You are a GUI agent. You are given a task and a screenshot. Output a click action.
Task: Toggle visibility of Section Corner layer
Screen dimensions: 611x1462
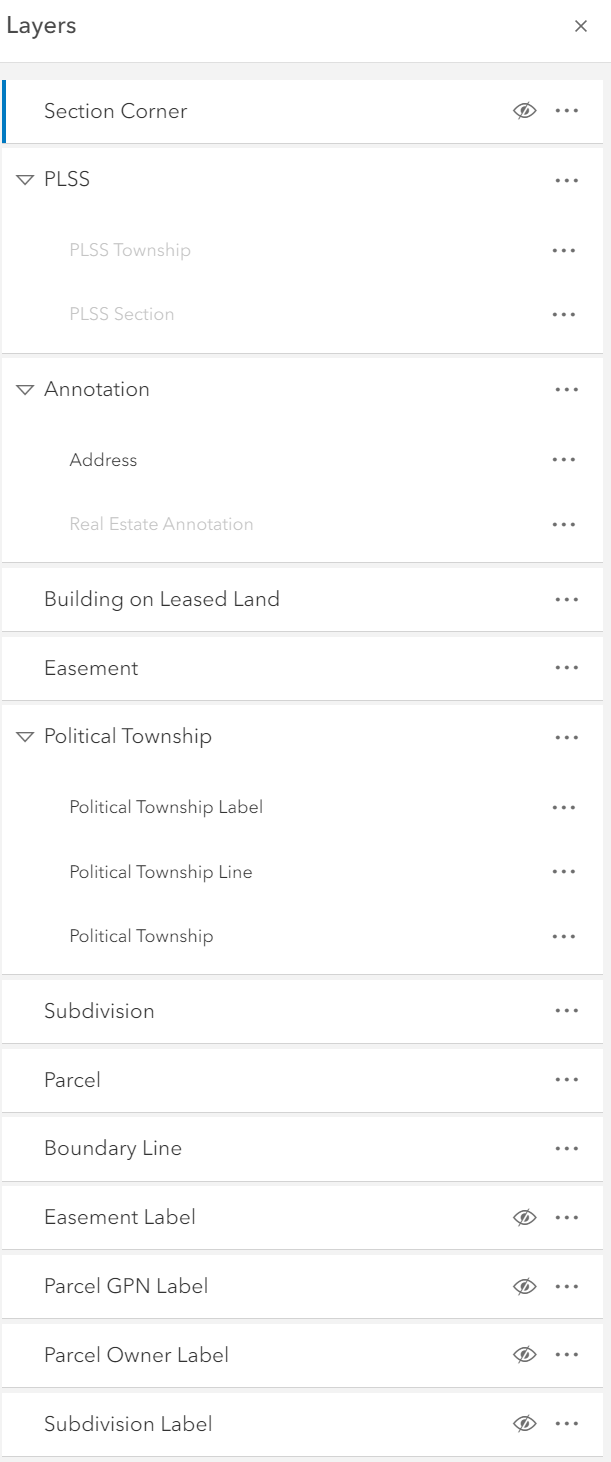click(524, 111)
